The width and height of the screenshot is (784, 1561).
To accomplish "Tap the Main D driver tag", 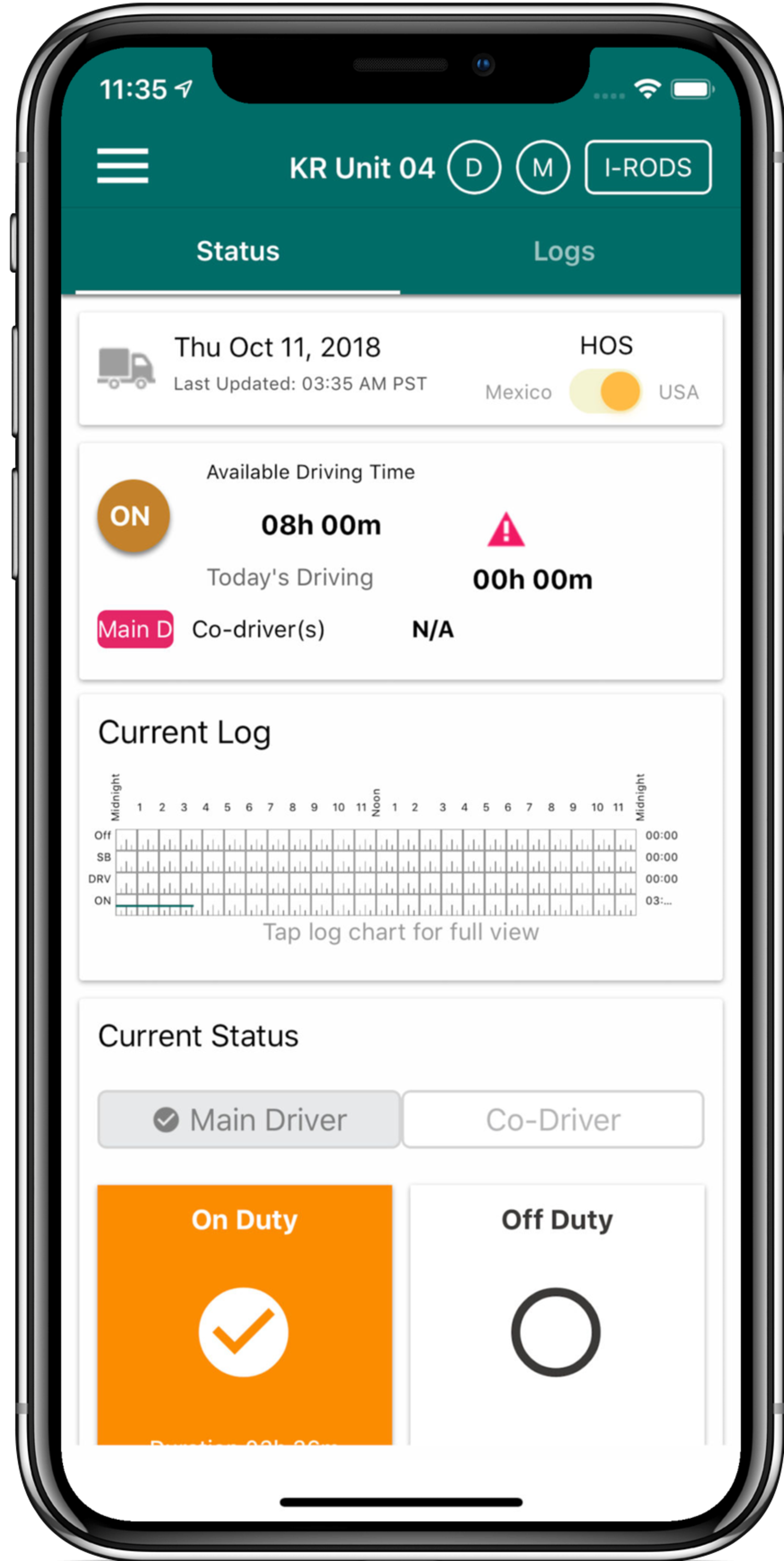I will [136, 629].
